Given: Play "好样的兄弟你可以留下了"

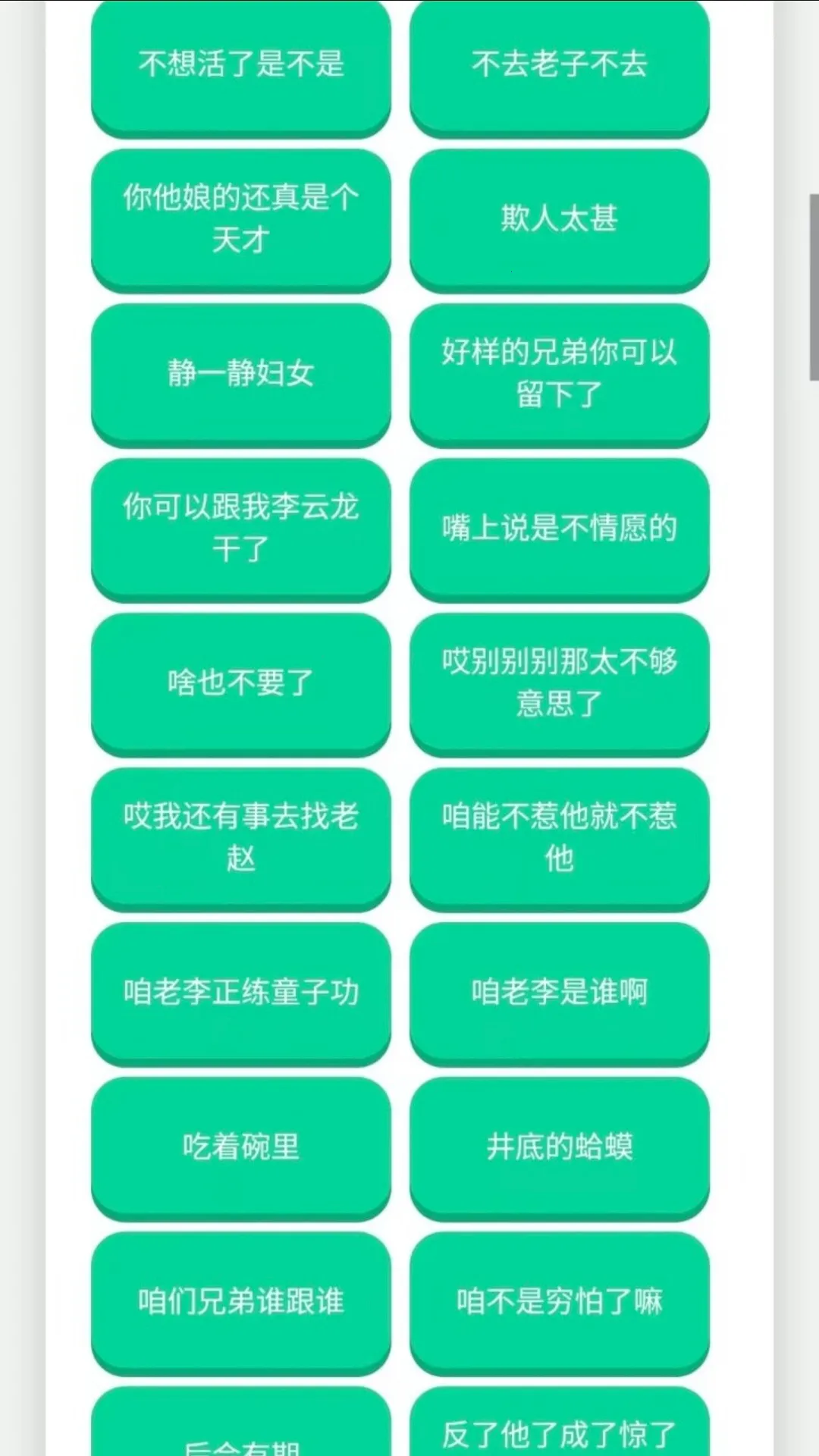Looking at the screenshot, I should pos(559,373).
